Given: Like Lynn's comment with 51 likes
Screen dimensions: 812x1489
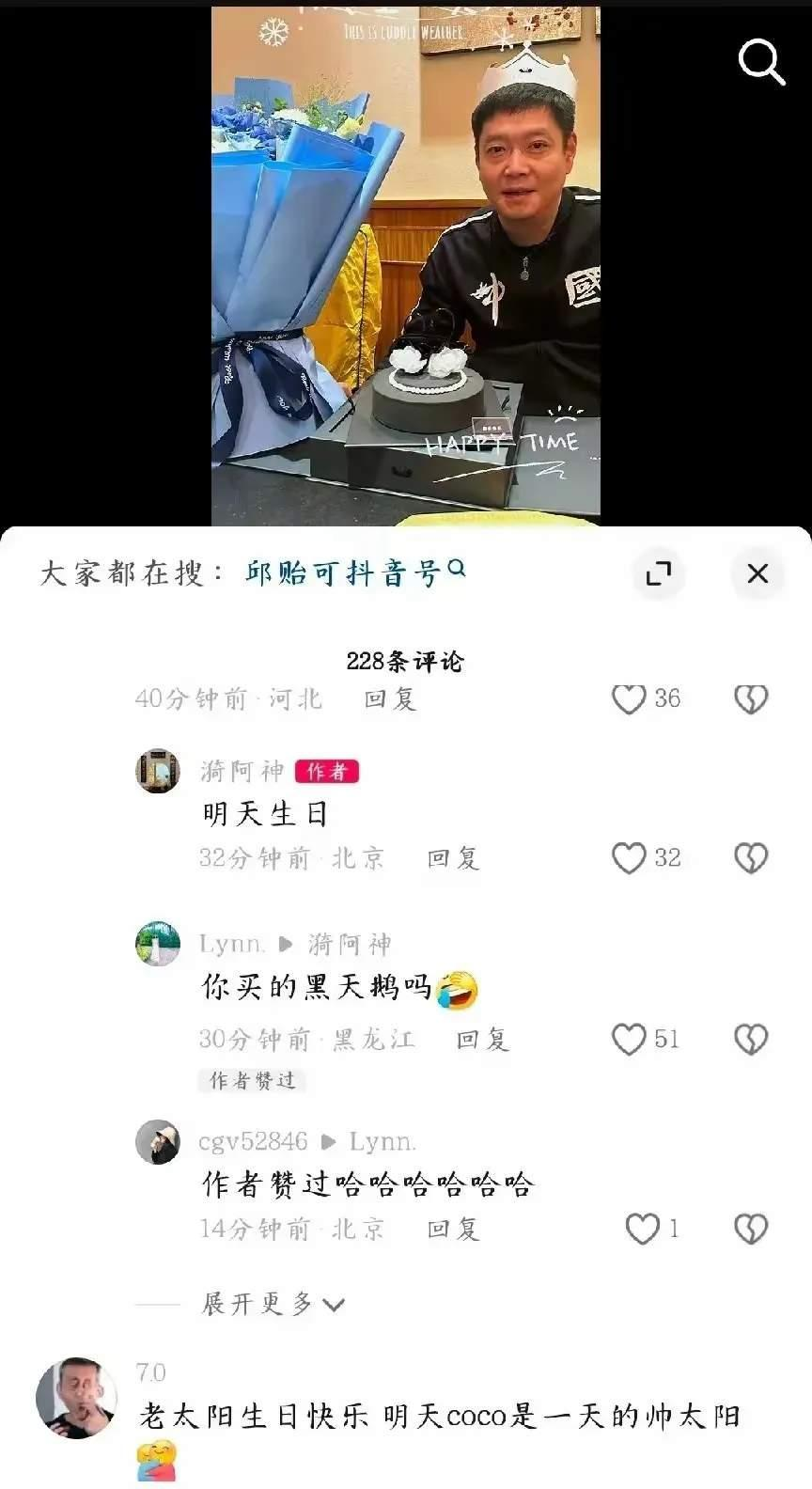Looking at the screenshot, I should click(627, 1040).
